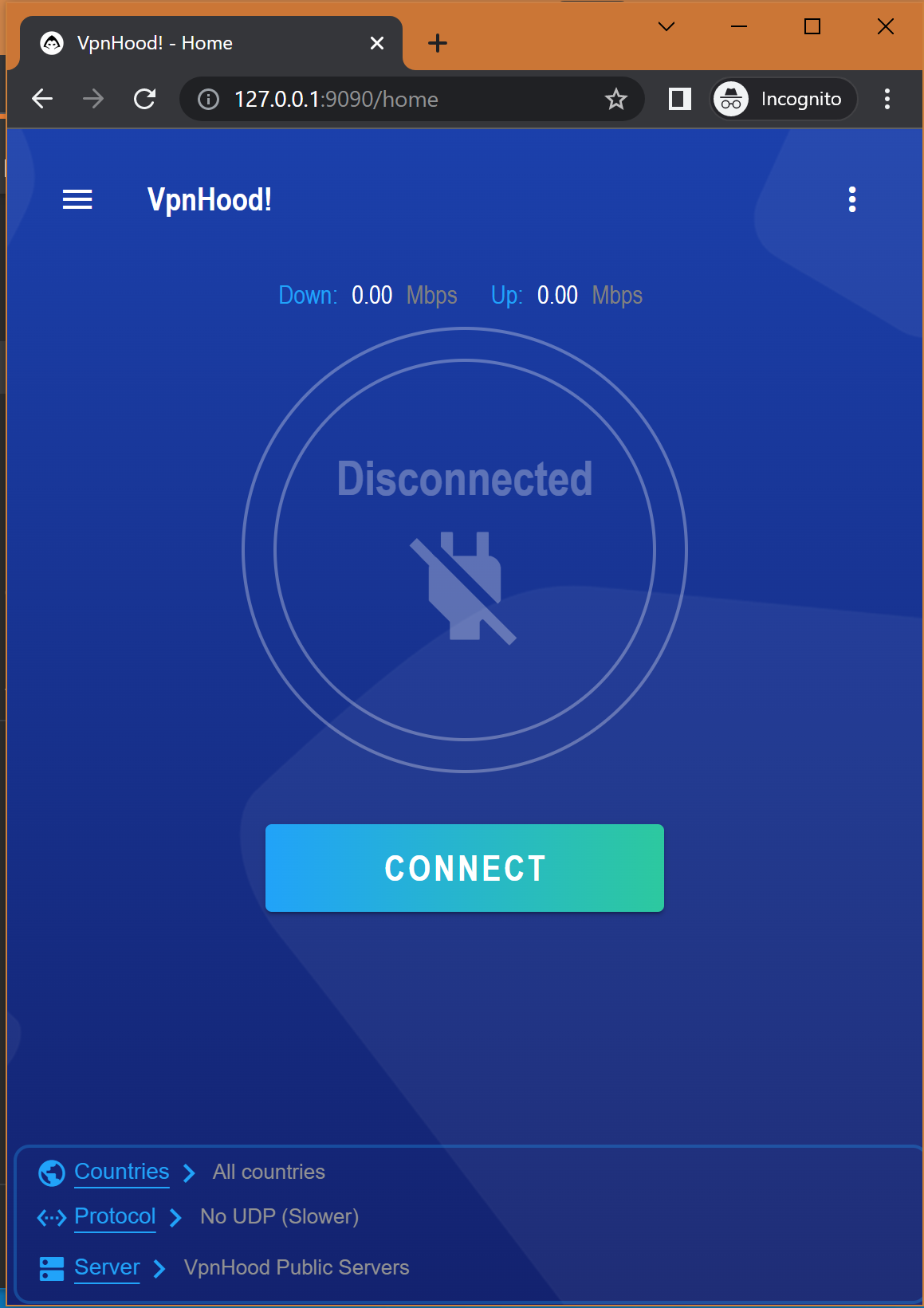This screenshot has height=1308, width=924.
Task: Click the address bar URL field
Action: point(359,99)
